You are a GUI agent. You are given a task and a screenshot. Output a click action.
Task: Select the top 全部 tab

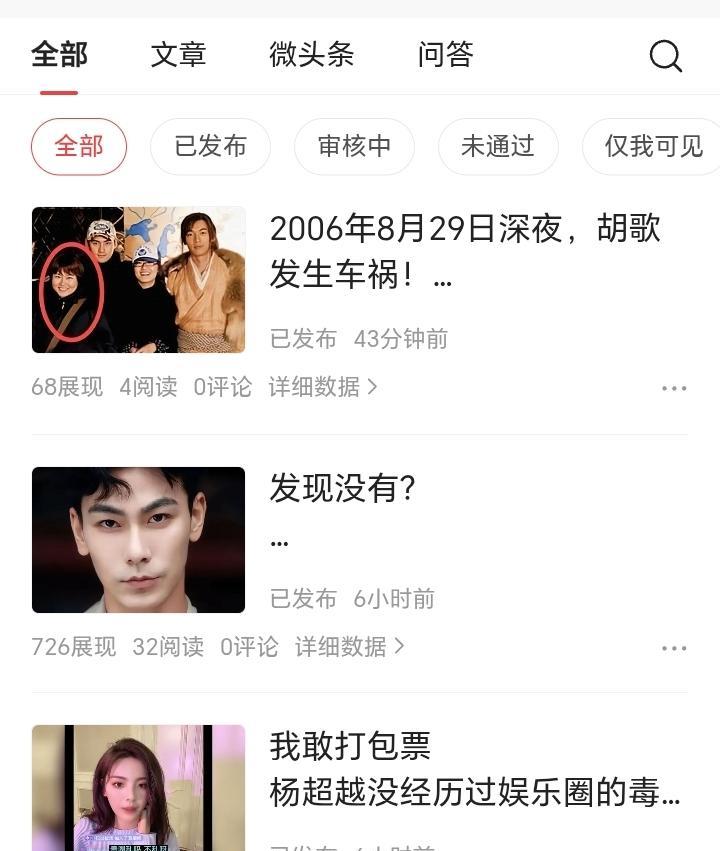pyautogui.click(x=59, y=55)
